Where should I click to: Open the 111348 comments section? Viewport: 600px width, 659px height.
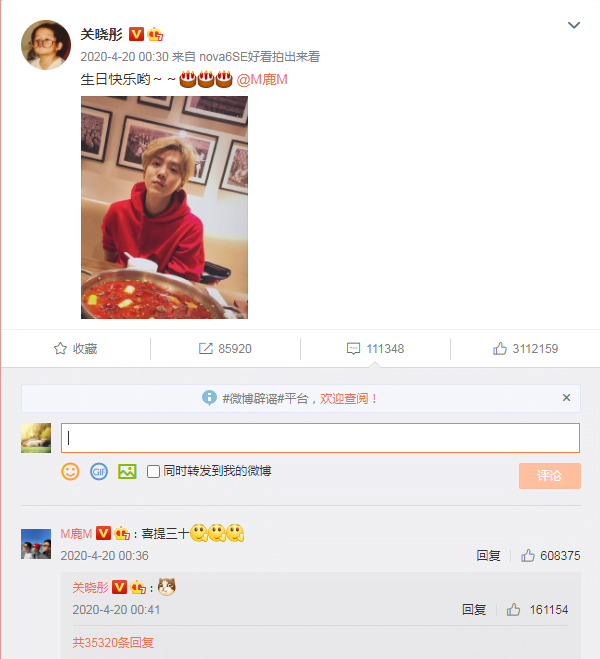[x=375, y=349]
